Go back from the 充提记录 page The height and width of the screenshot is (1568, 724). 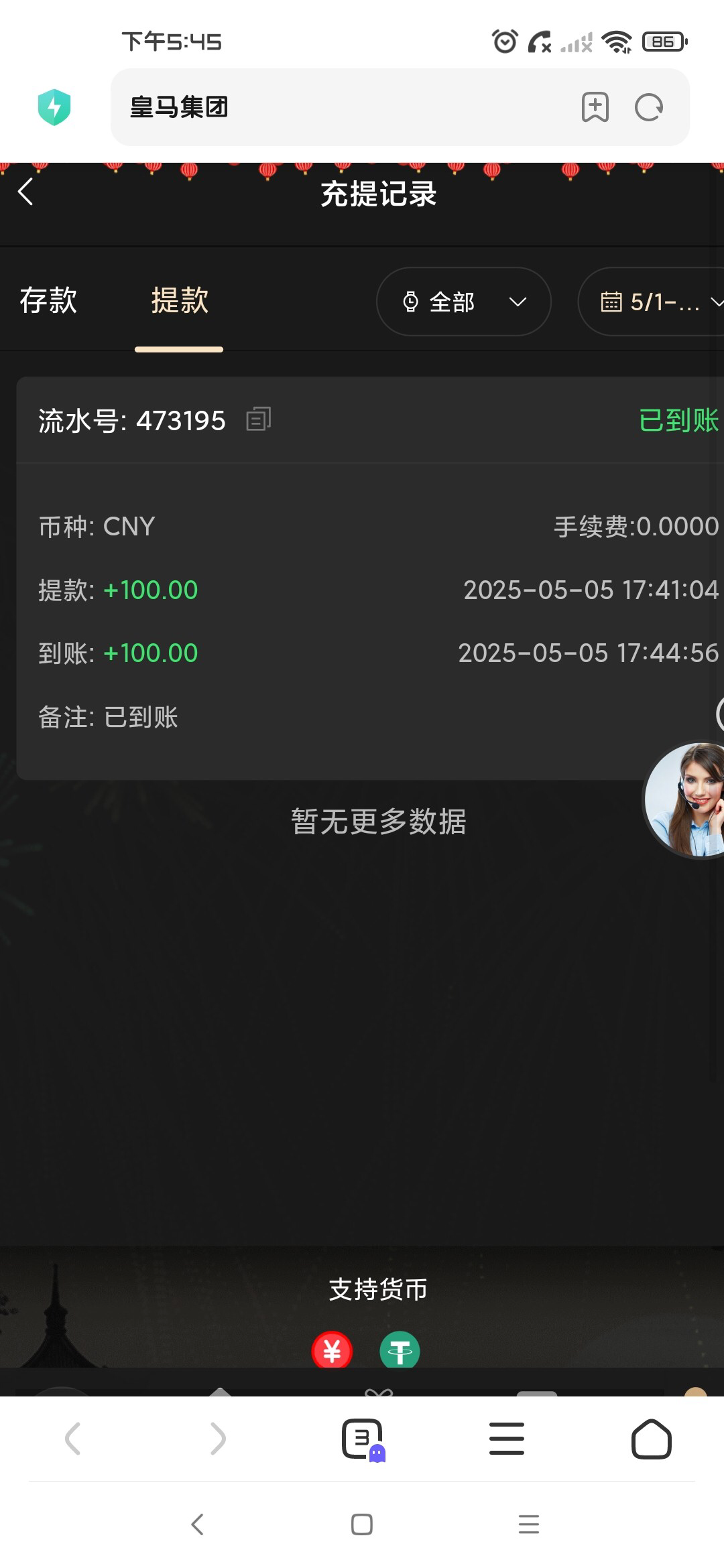(25, 192)
